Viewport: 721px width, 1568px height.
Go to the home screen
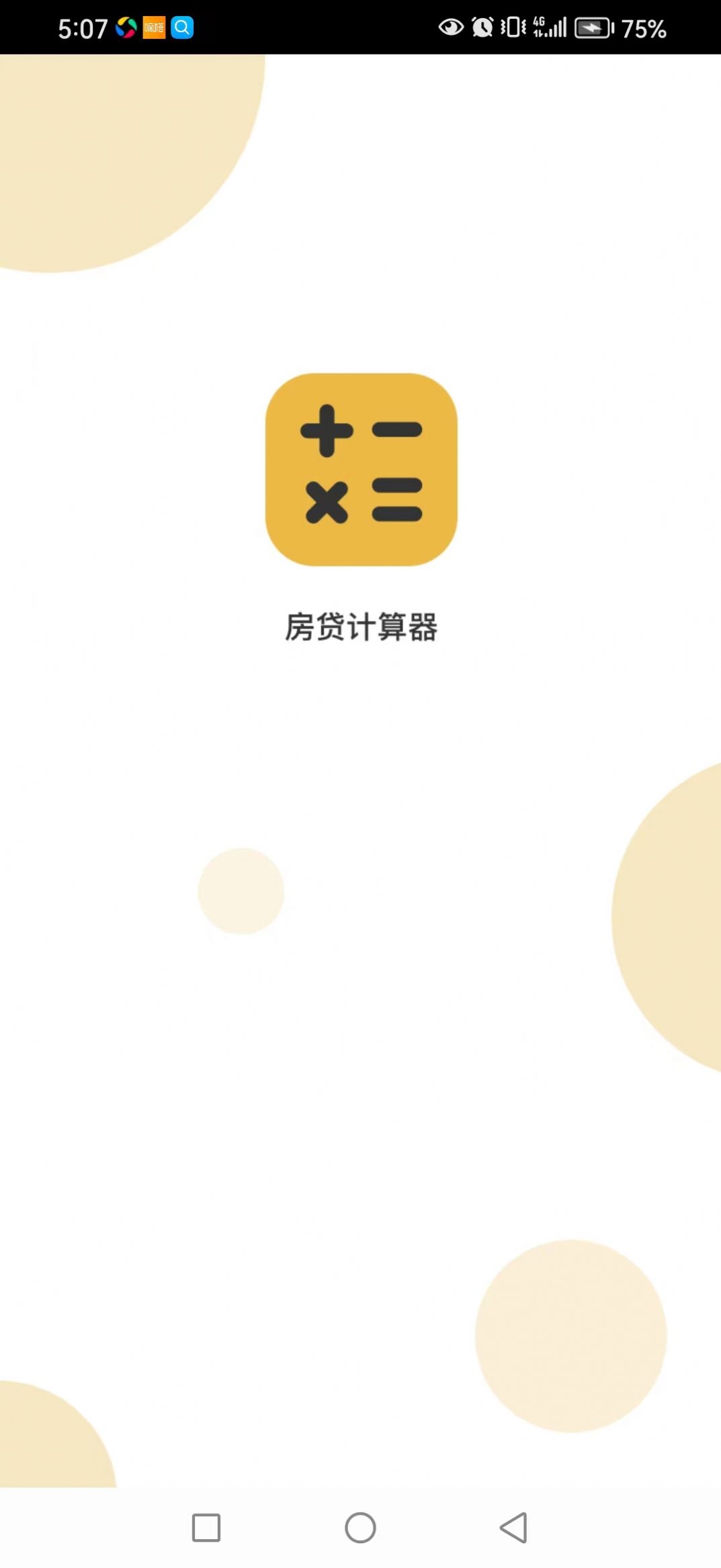click(360, 1528)
